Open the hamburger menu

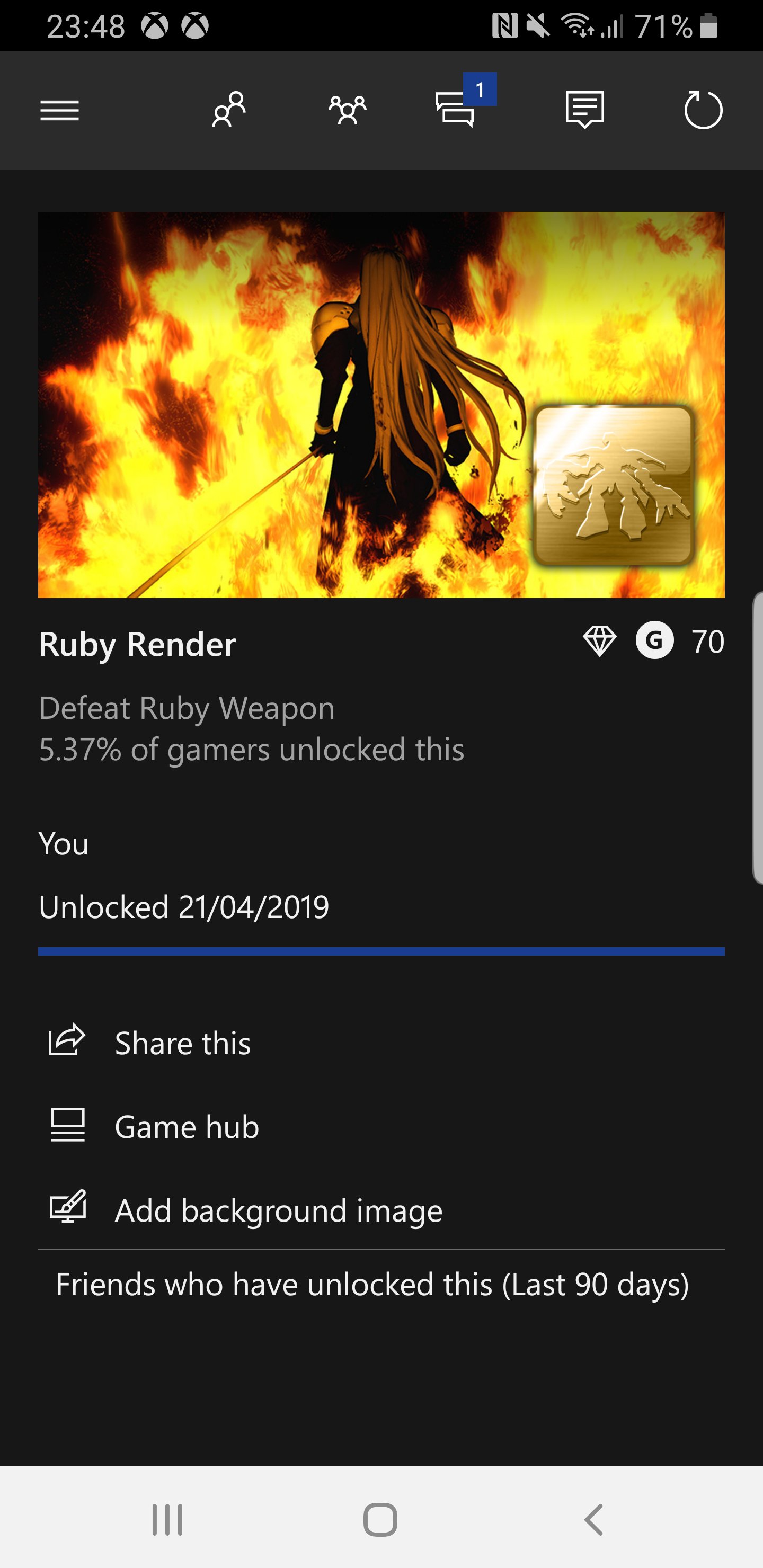point(60,110)
